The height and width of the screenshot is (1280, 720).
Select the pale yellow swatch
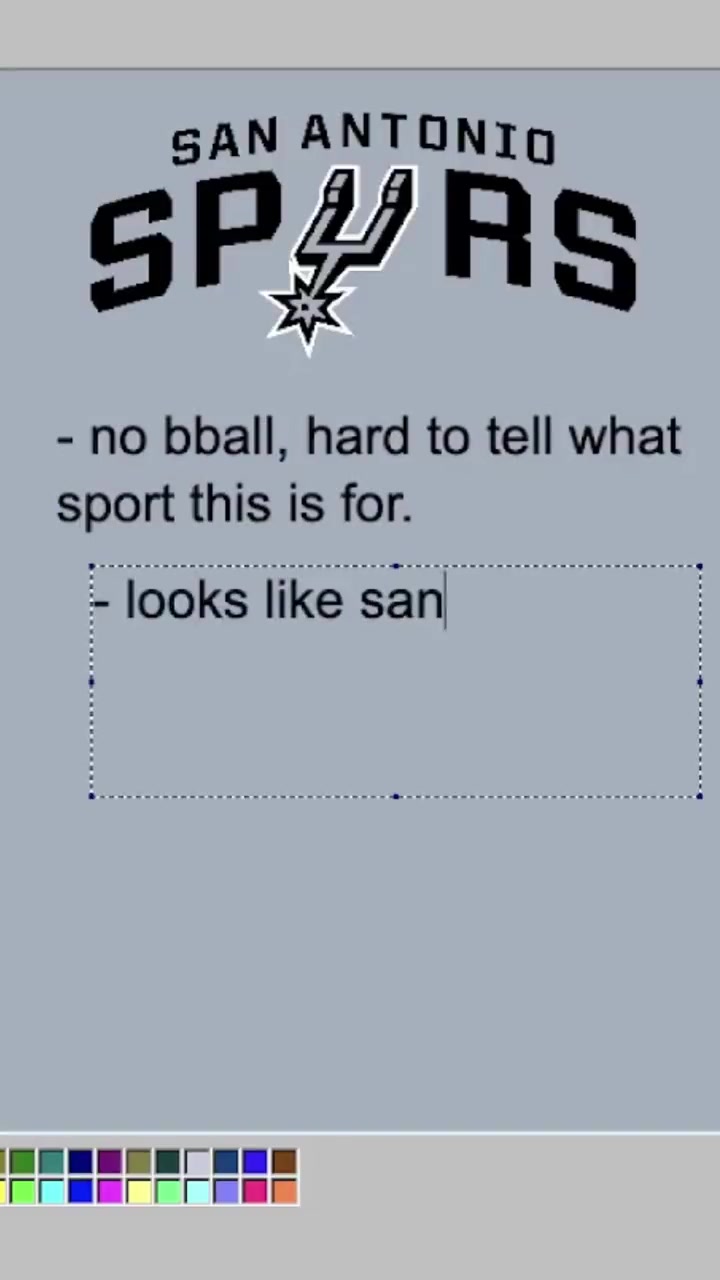pos(139,1191)
